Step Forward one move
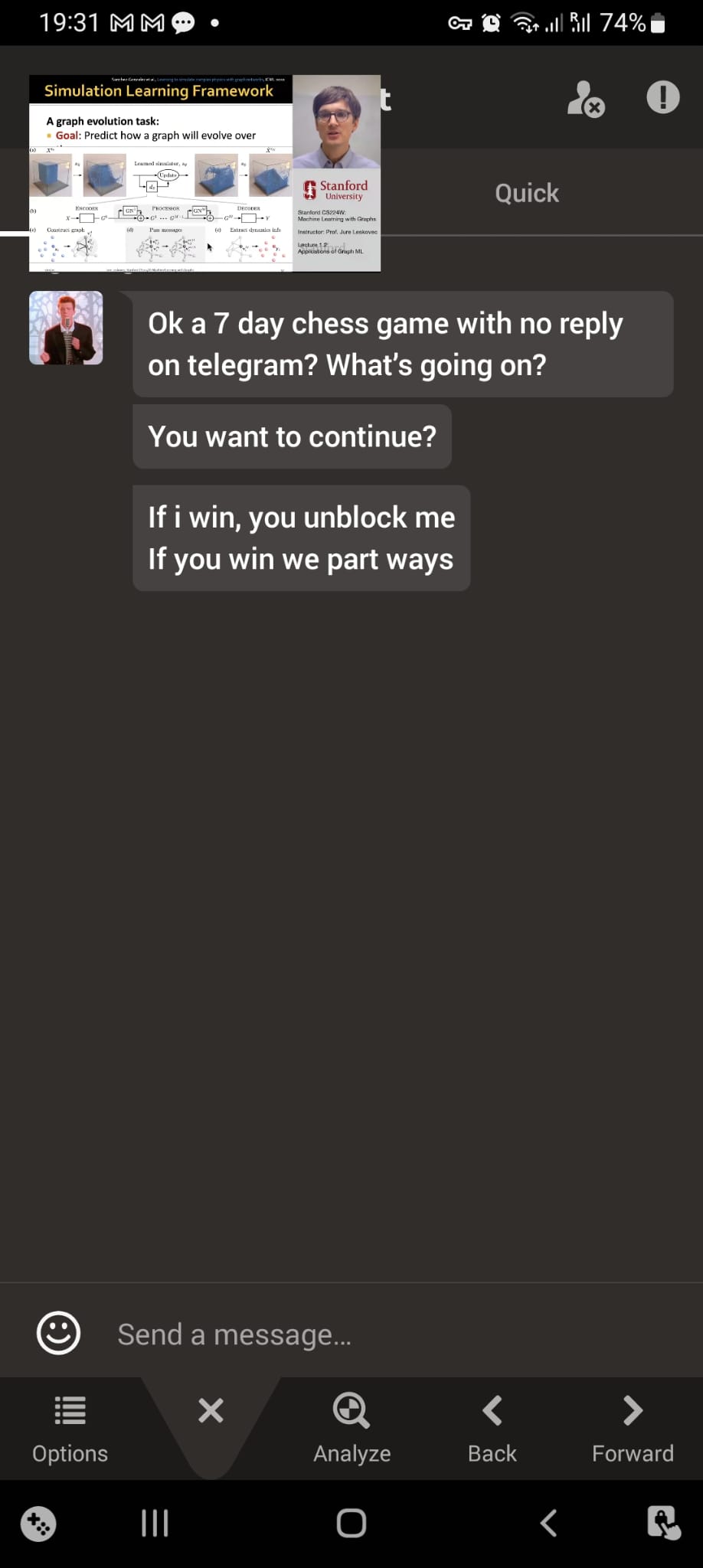 tap(633, 1428)
